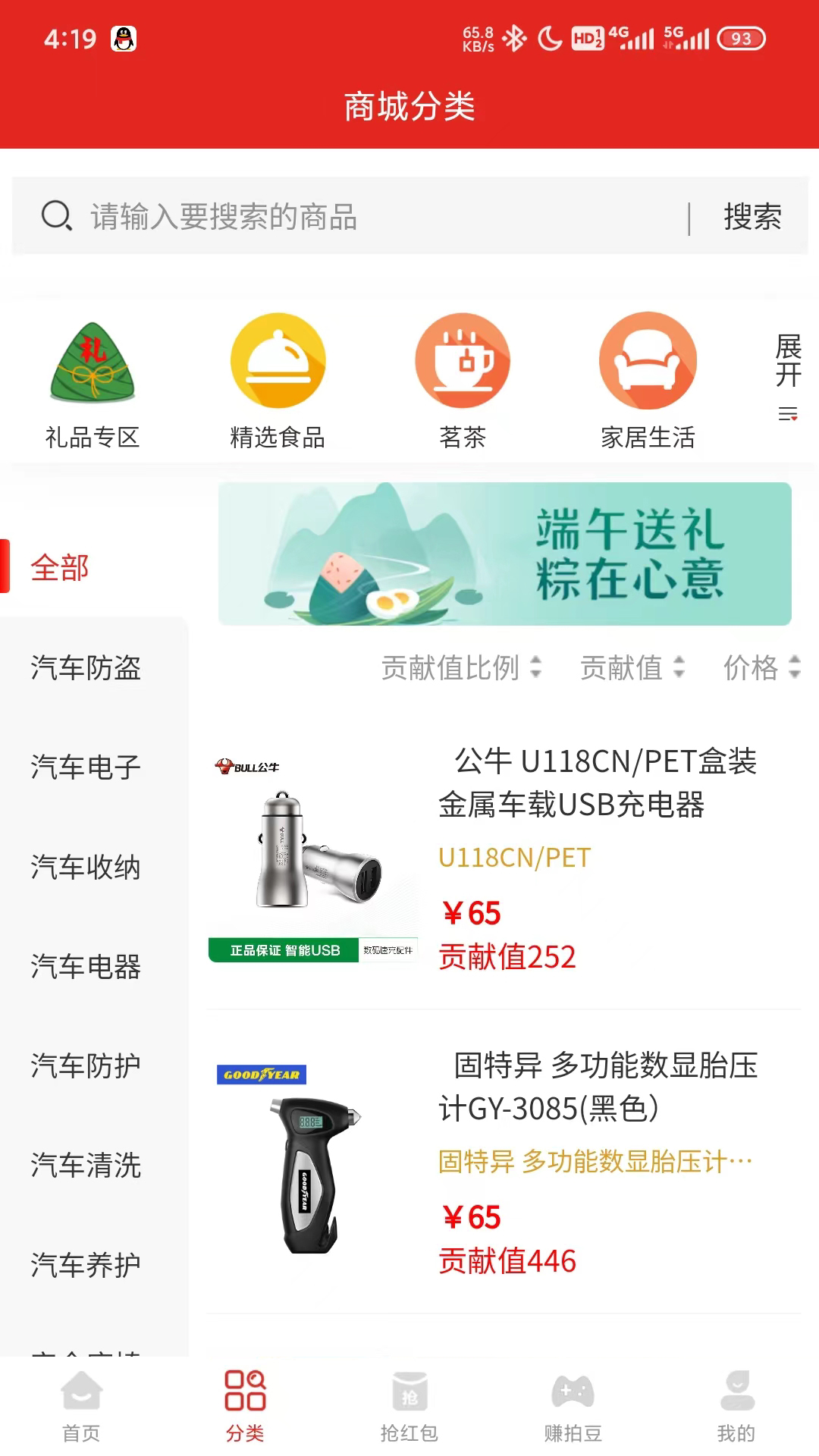819x1456 pixels.
Task: Open the 端午送礼 festival banner
Action: [504, 554]
